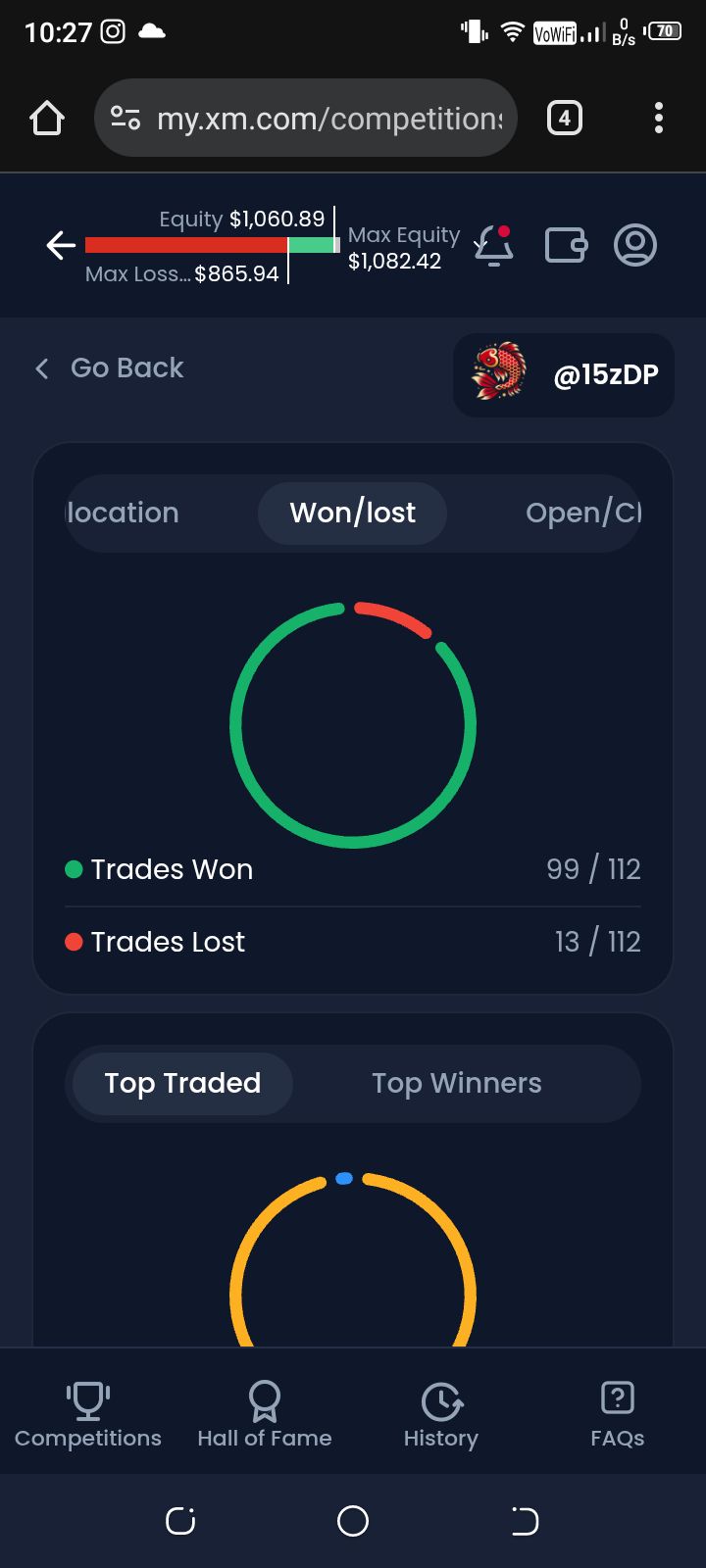This screenshot has height=1568, width=706.
Task: Select the Top Traded tab
Action: pyautogui.click(x=182, y=1083)
